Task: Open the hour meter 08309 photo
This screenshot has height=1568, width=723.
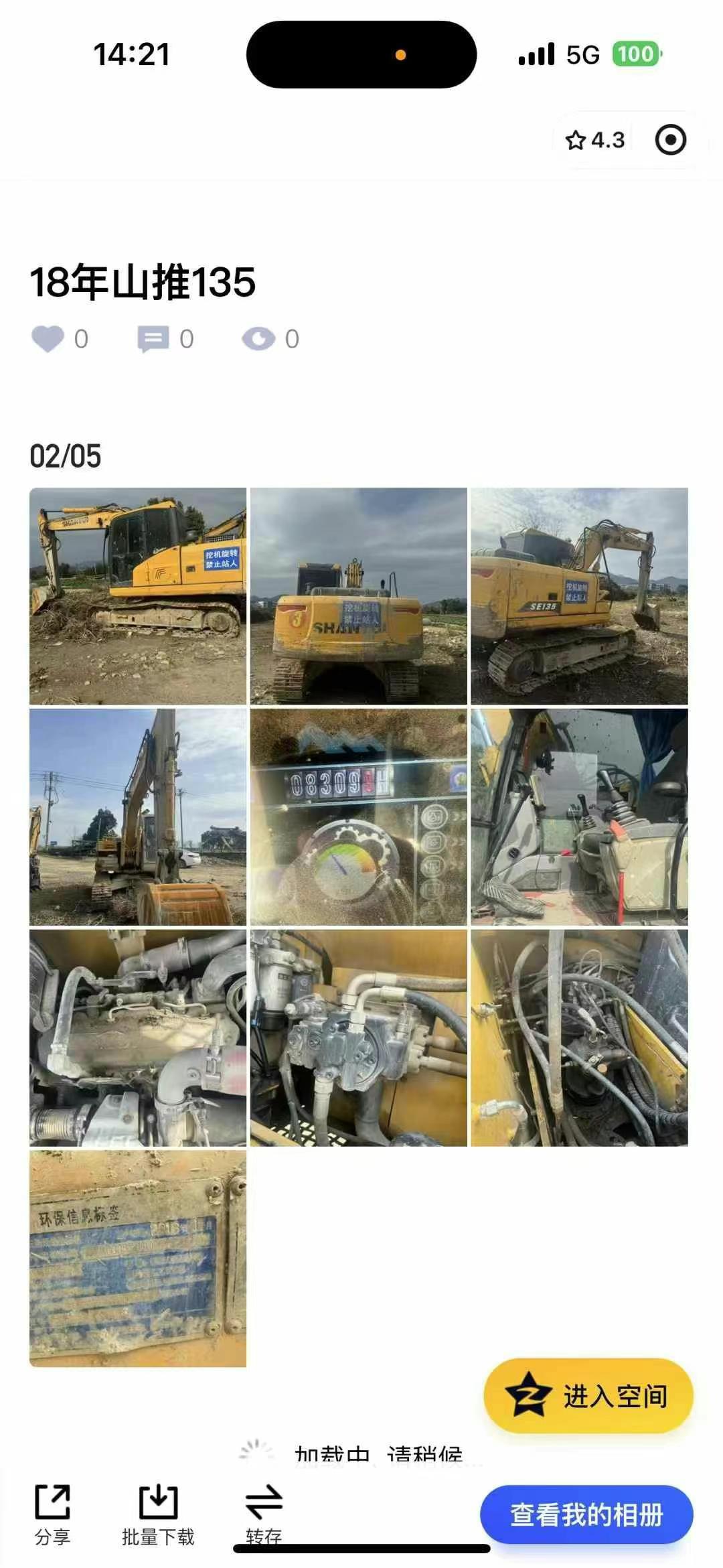Action: point(358,817)
